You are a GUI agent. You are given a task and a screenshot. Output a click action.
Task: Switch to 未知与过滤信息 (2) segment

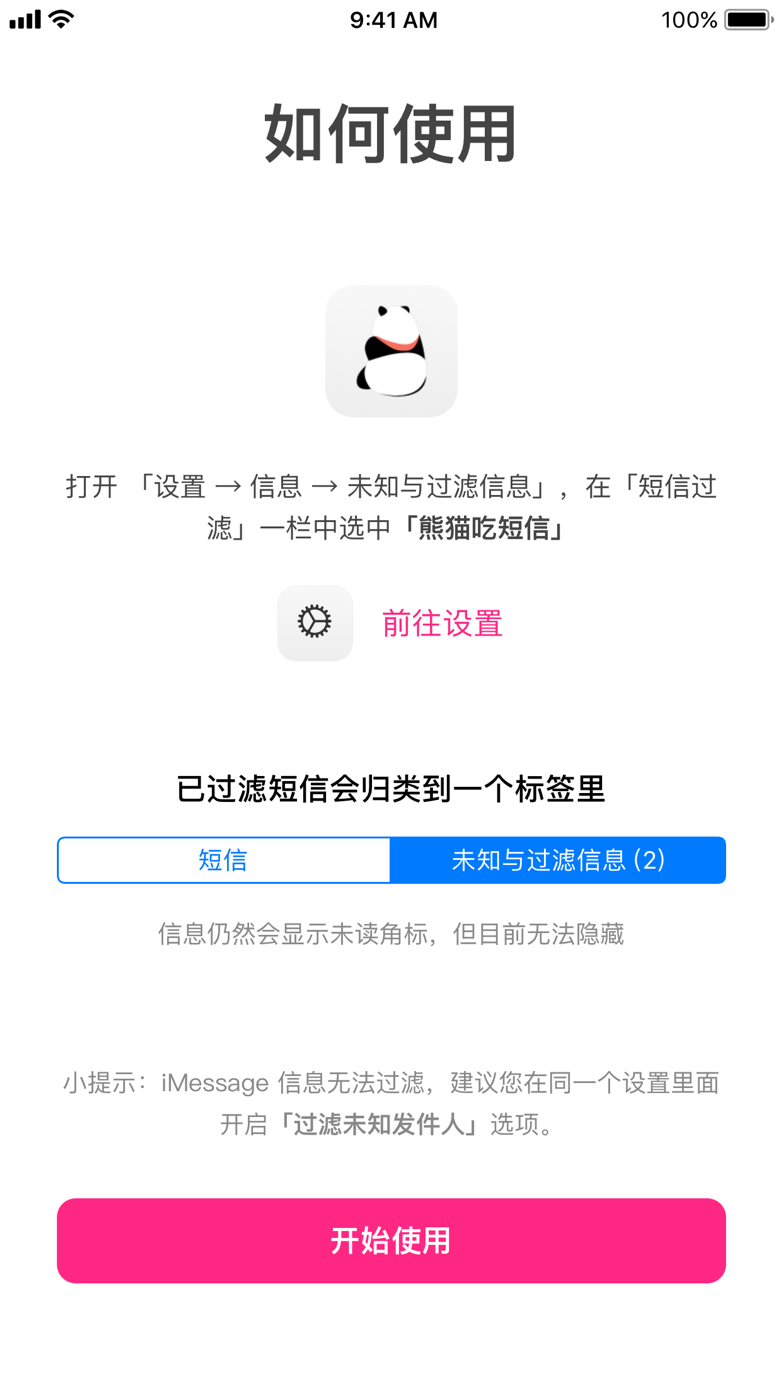point(558,860)
